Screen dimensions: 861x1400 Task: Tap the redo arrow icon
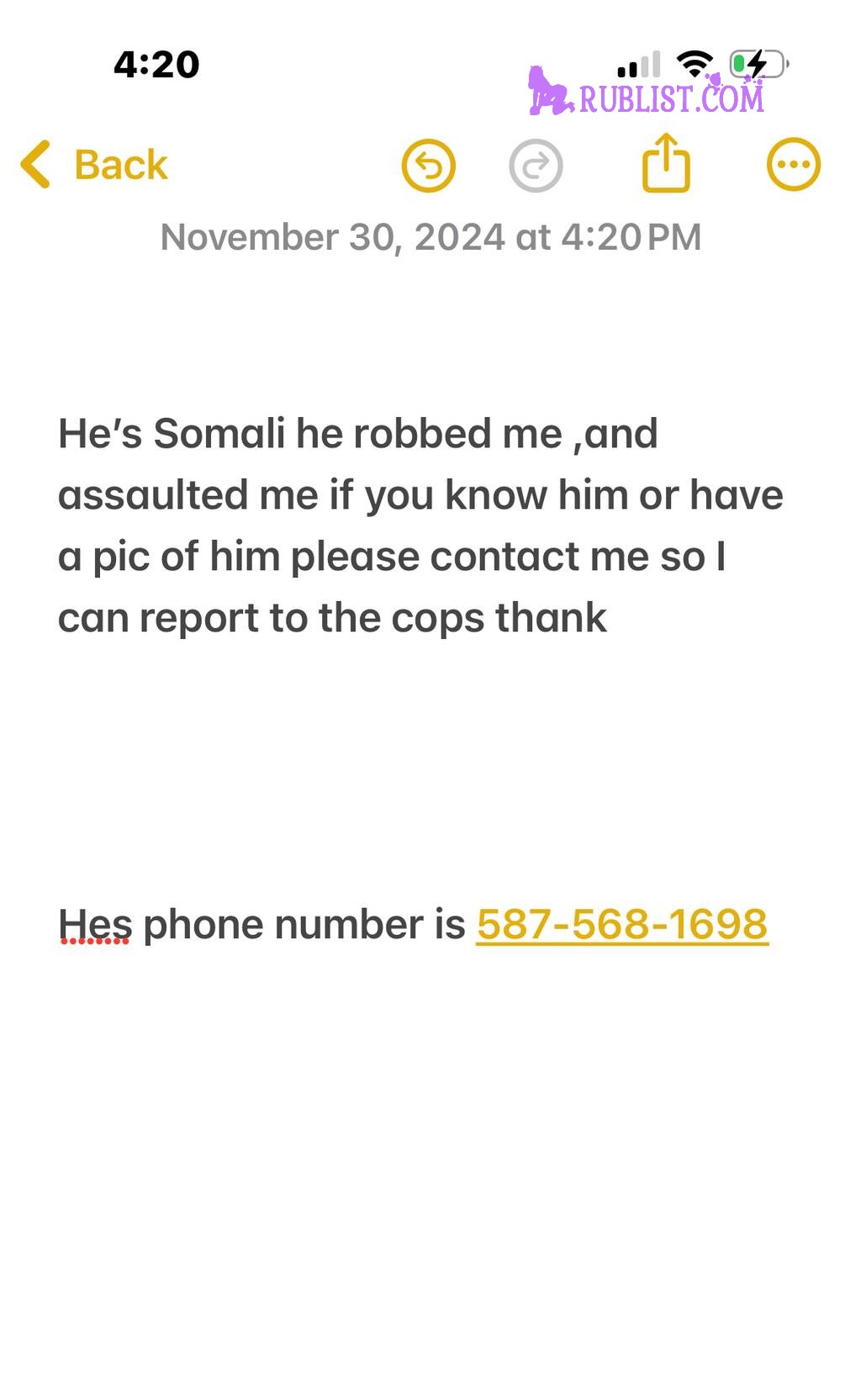[x=536, y=165]
